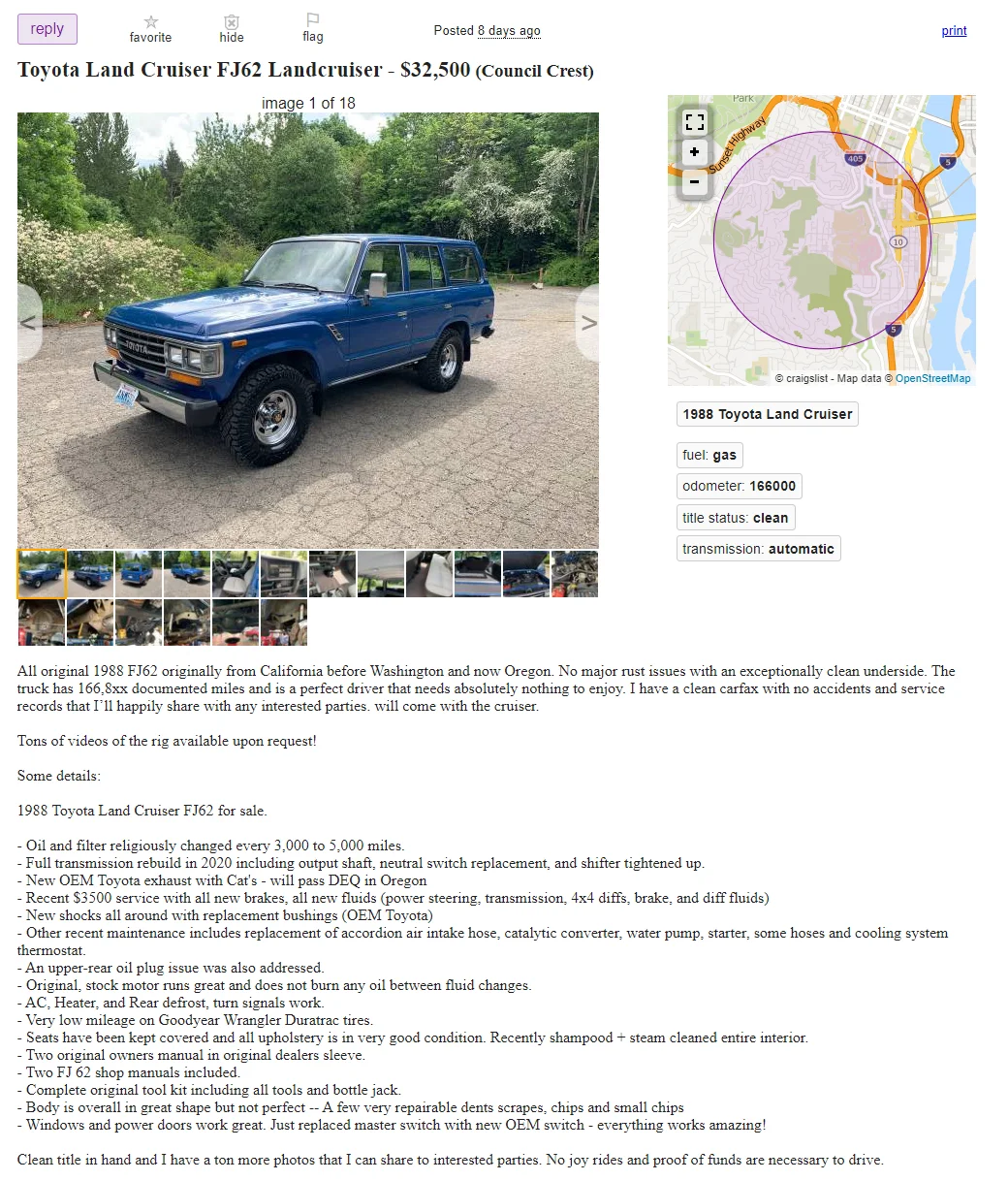Show previous listing photo
The image size is (1008, 1181).
[x=29, y=323]
